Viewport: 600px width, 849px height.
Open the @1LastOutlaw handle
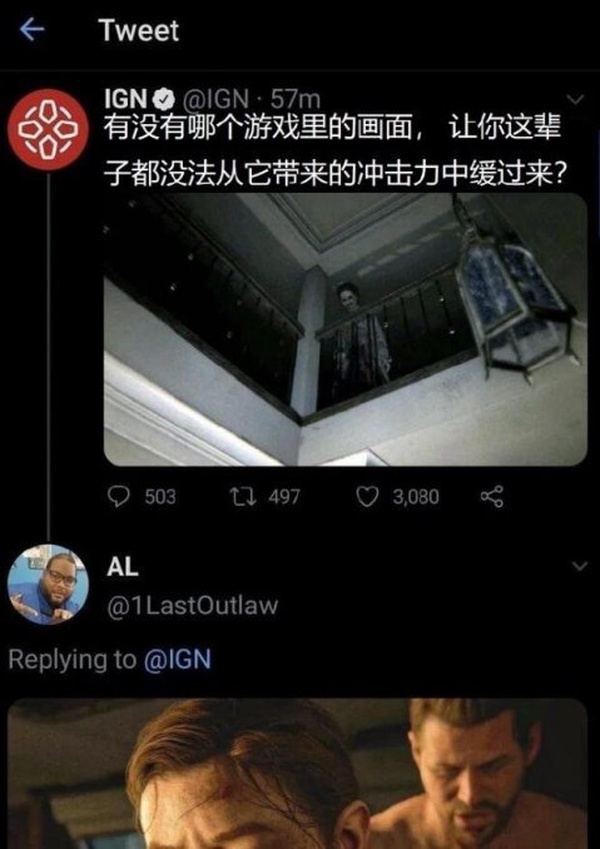193,606
